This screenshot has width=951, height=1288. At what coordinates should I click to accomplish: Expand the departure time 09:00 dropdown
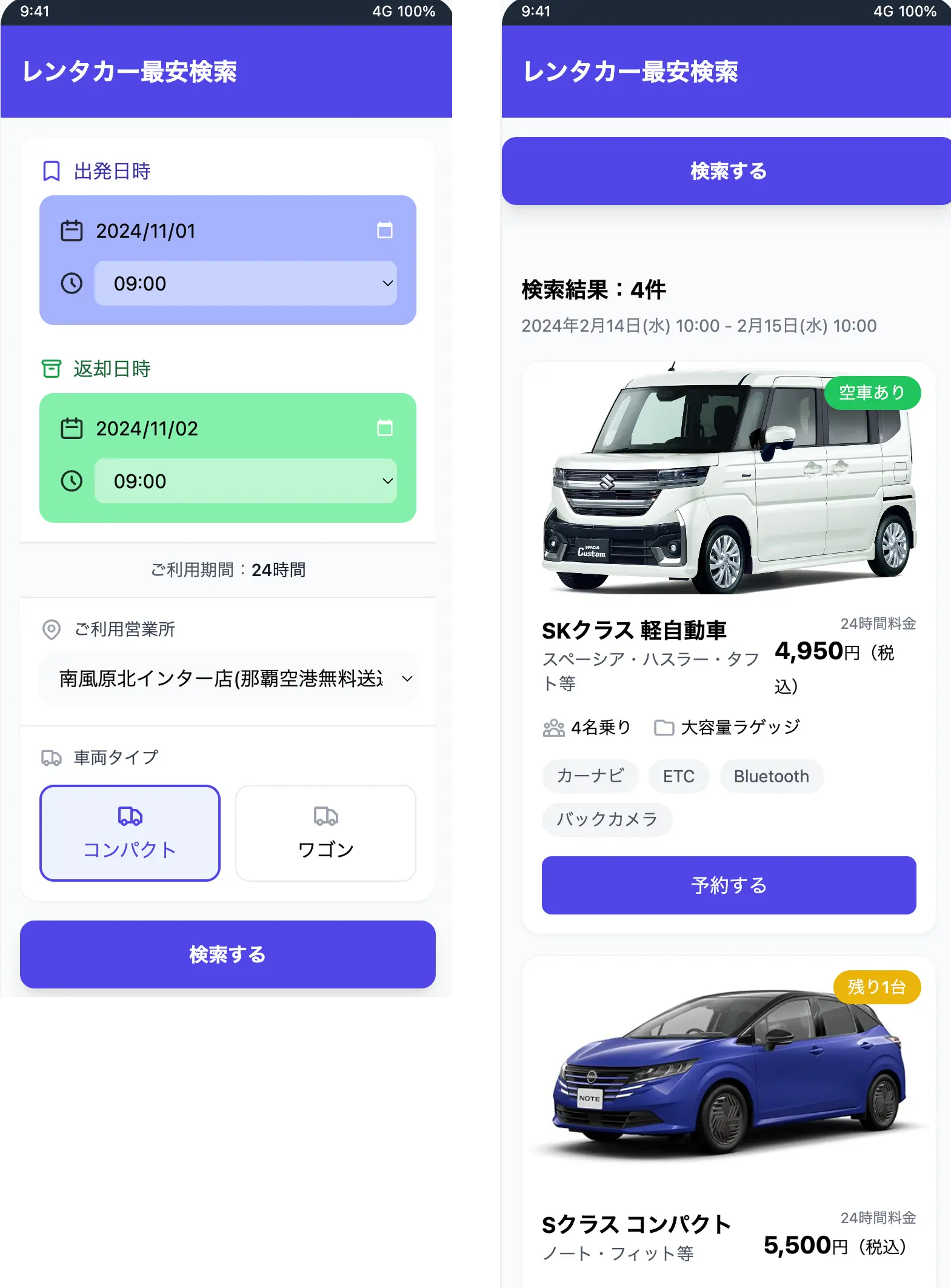245,283
